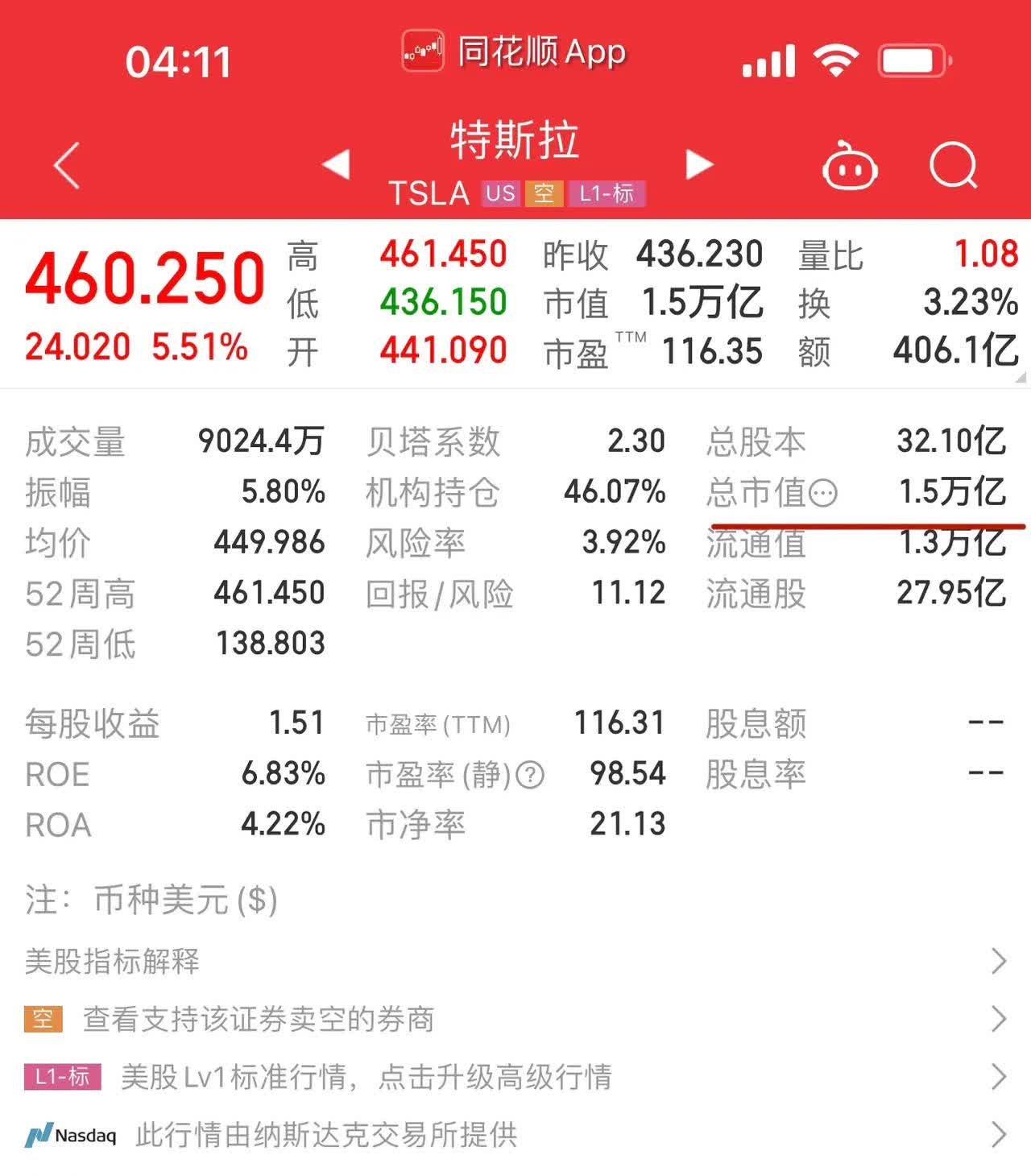Tap the orange 空 short-sell badge
1031x1176 pixels.
tap(543, 193)
